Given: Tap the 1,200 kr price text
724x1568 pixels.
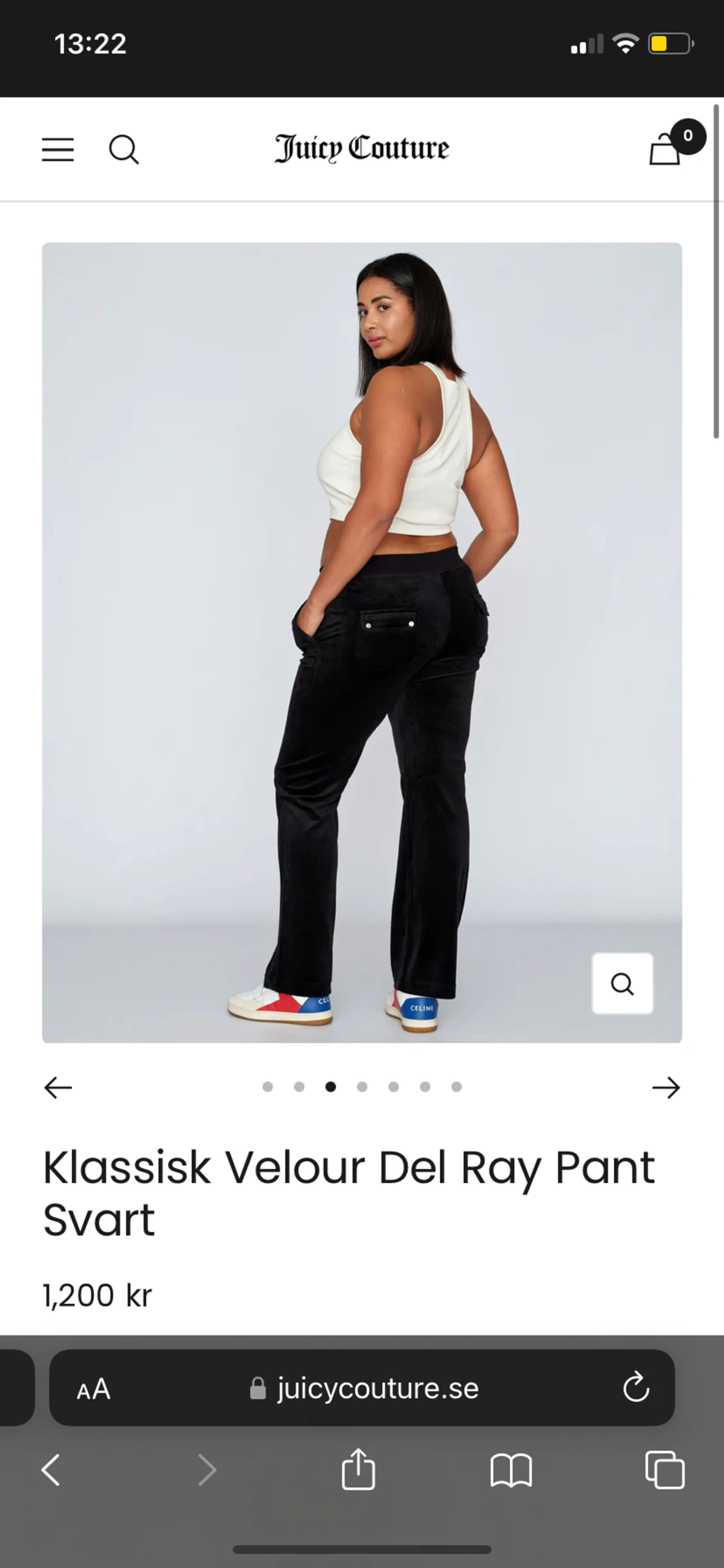Looking at the screenshot, I should [x=97, y=1296].
